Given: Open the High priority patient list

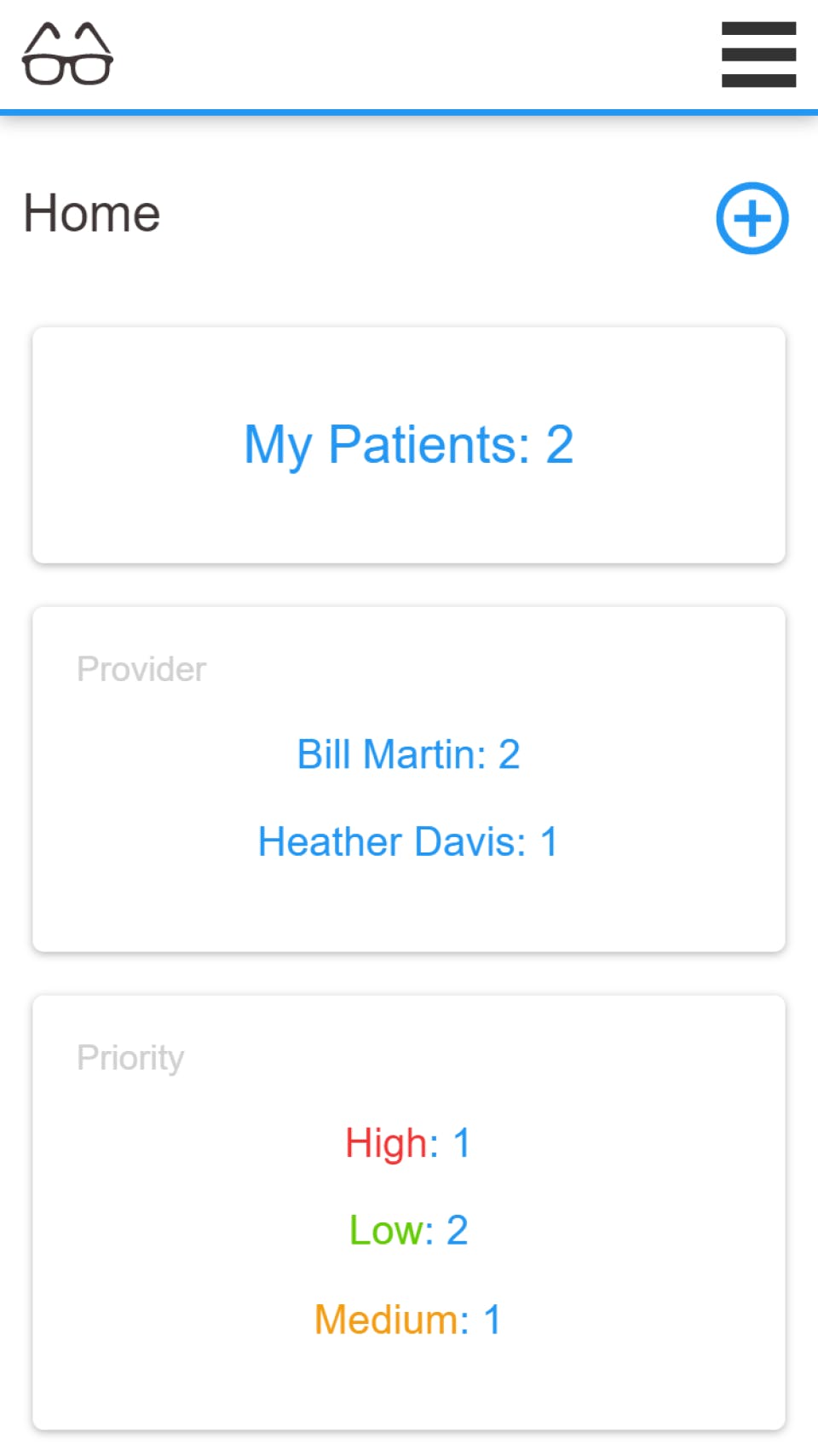Looking at the screenshot, I should [x=407, y=1142].
